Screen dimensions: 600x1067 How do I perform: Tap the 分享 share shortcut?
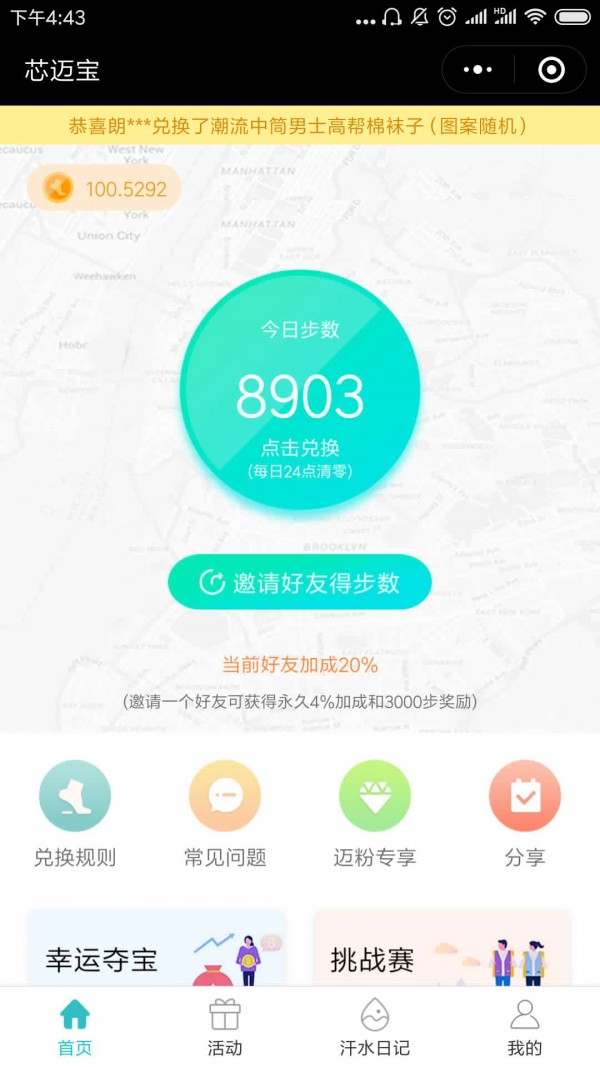pyautogui.click(x=525, y=814)
